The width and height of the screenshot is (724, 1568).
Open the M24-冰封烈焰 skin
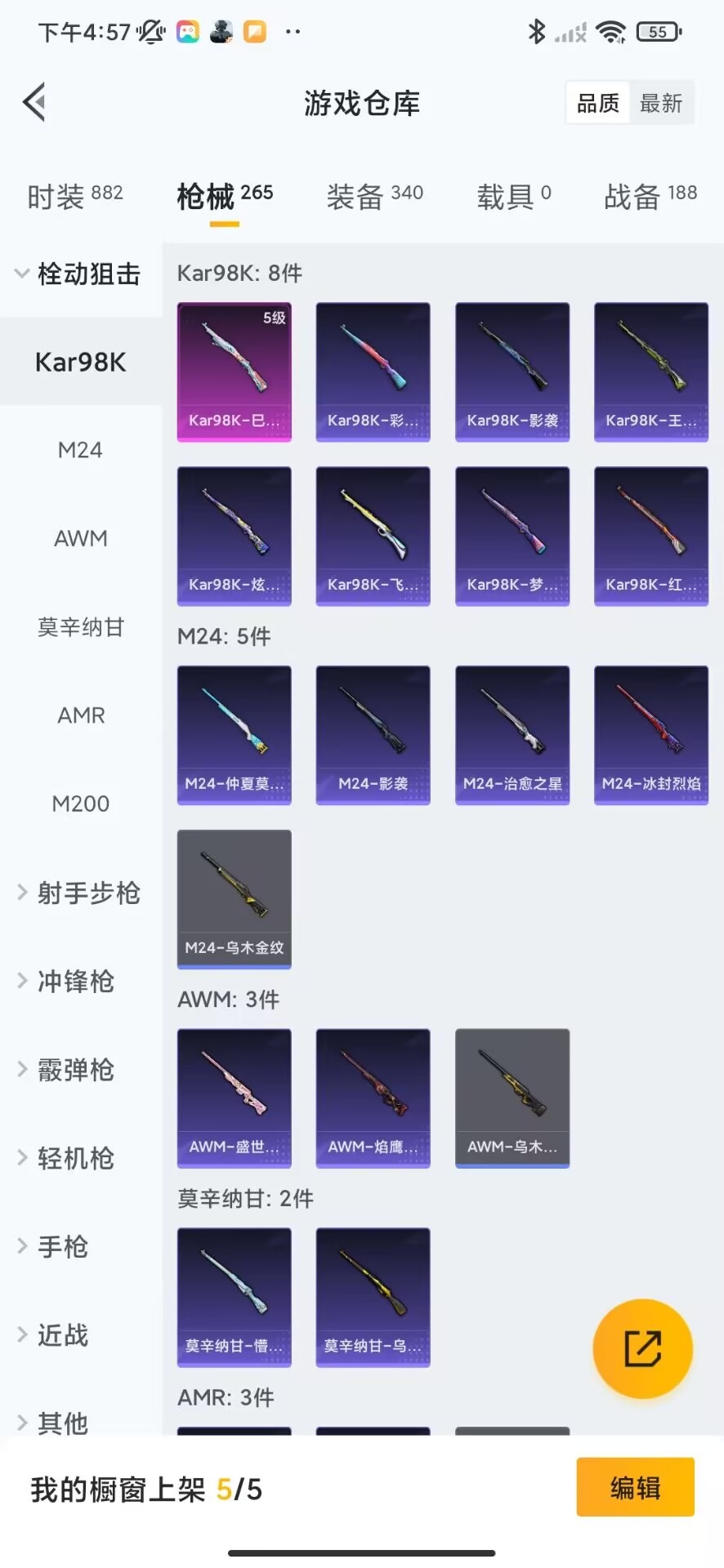[x=650, y=734]
